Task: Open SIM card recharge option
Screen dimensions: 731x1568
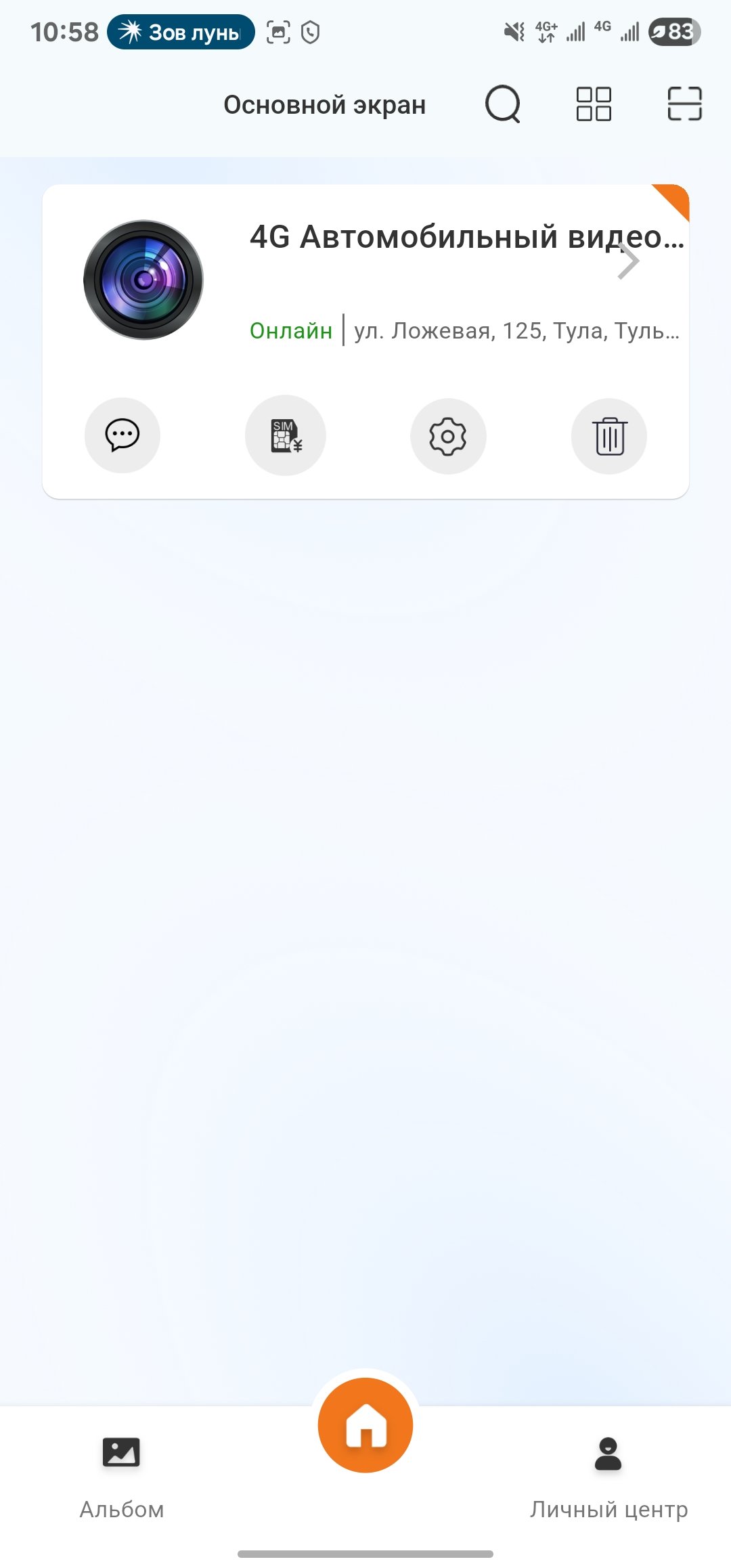Action: (x=286, y=435)
